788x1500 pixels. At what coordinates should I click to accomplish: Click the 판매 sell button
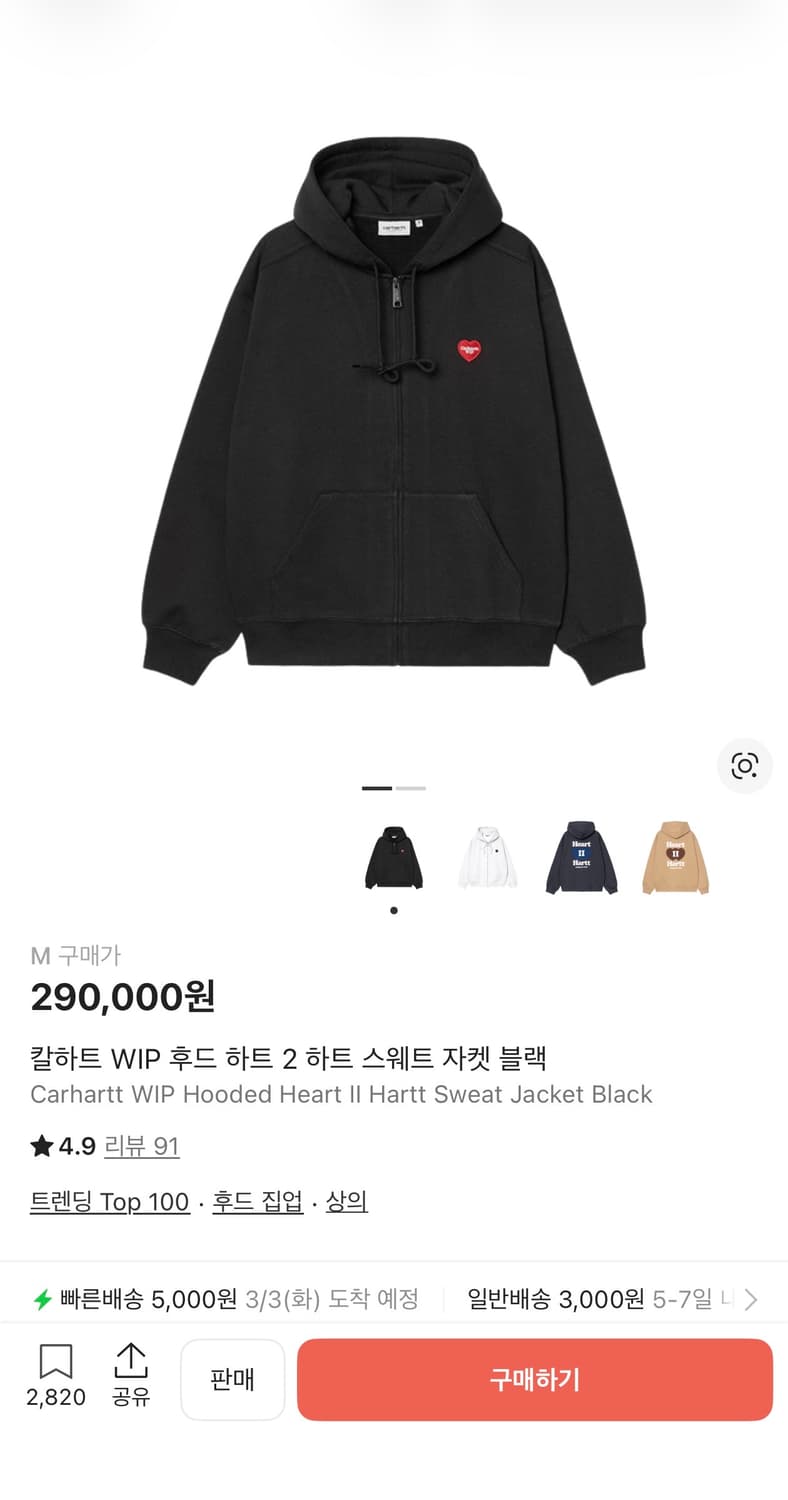click(x=232, y=1380)
